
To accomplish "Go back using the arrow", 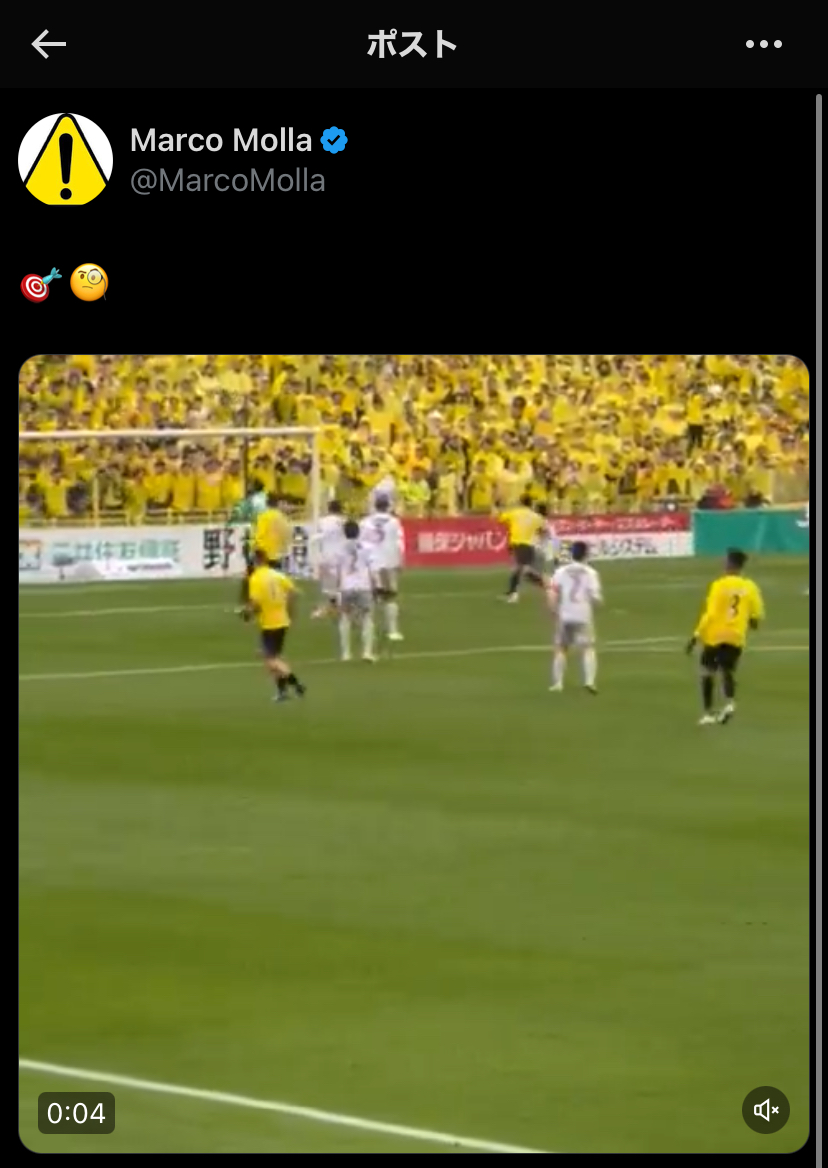I will click(x=48, y=44).
